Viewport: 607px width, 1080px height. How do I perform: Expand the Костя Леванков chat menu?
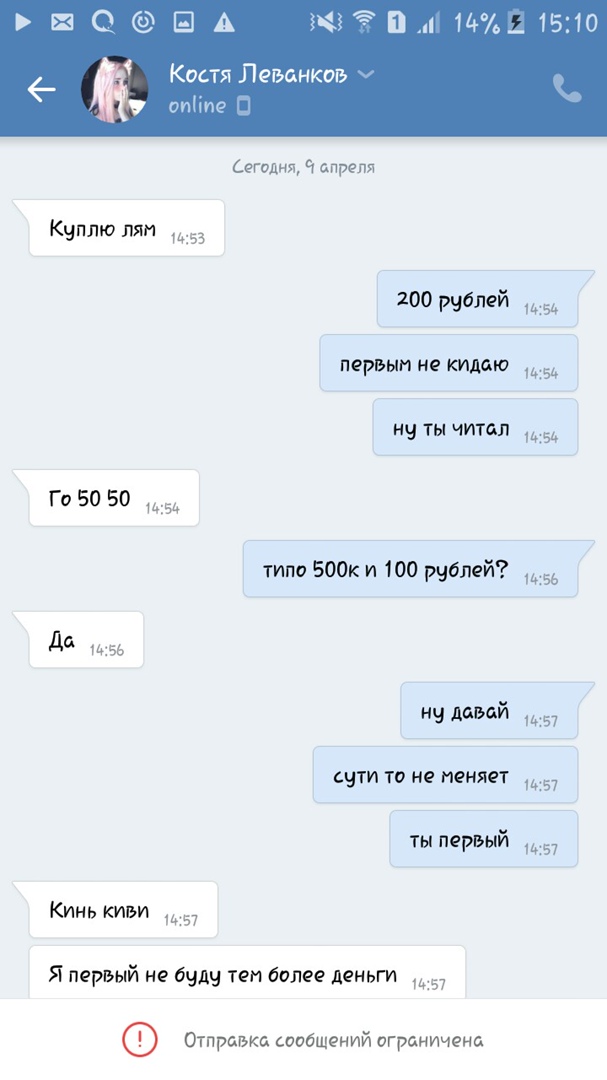pos(366,75)
